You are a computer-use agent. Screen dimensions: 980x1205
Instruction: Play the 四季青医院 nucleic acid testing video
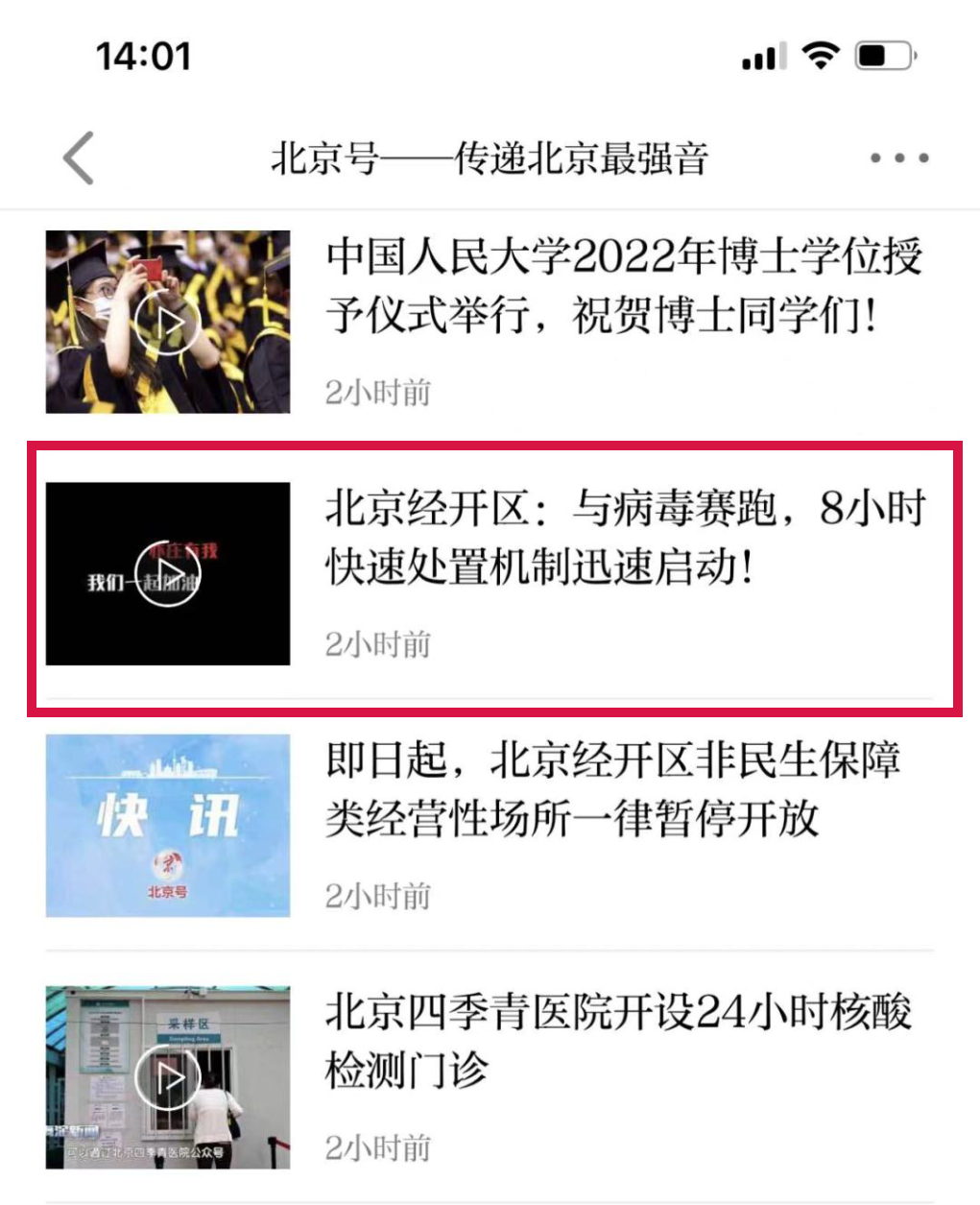(168, 1077)
